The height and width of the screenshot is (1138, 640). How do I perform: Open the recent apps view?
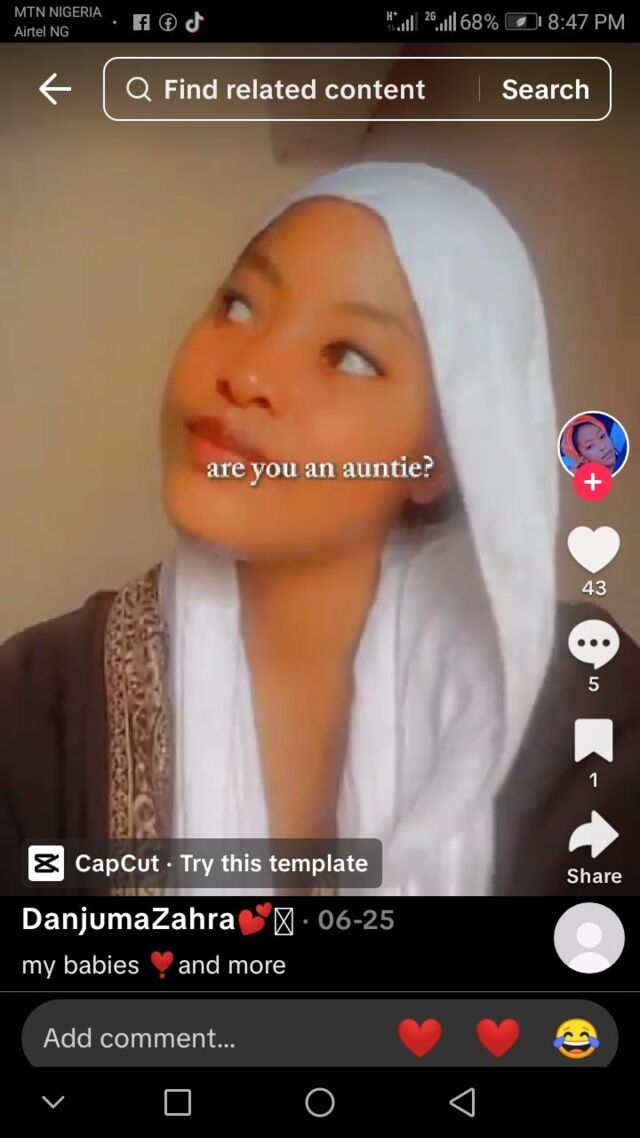(178, 1102)
